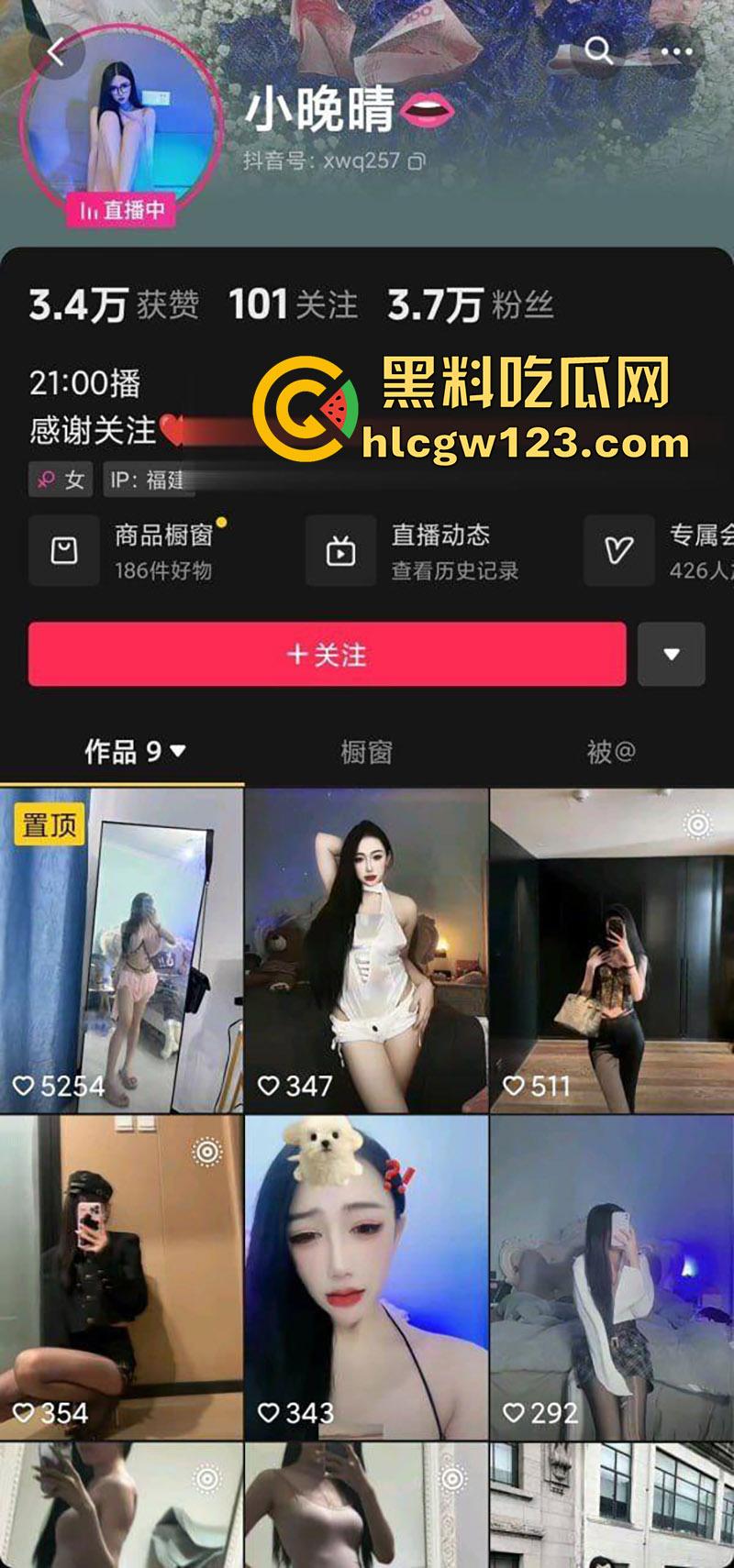This screenshot has height=1568, width=734.
Task: Open 专属会员 via the V icon
Action: point(618,551)
